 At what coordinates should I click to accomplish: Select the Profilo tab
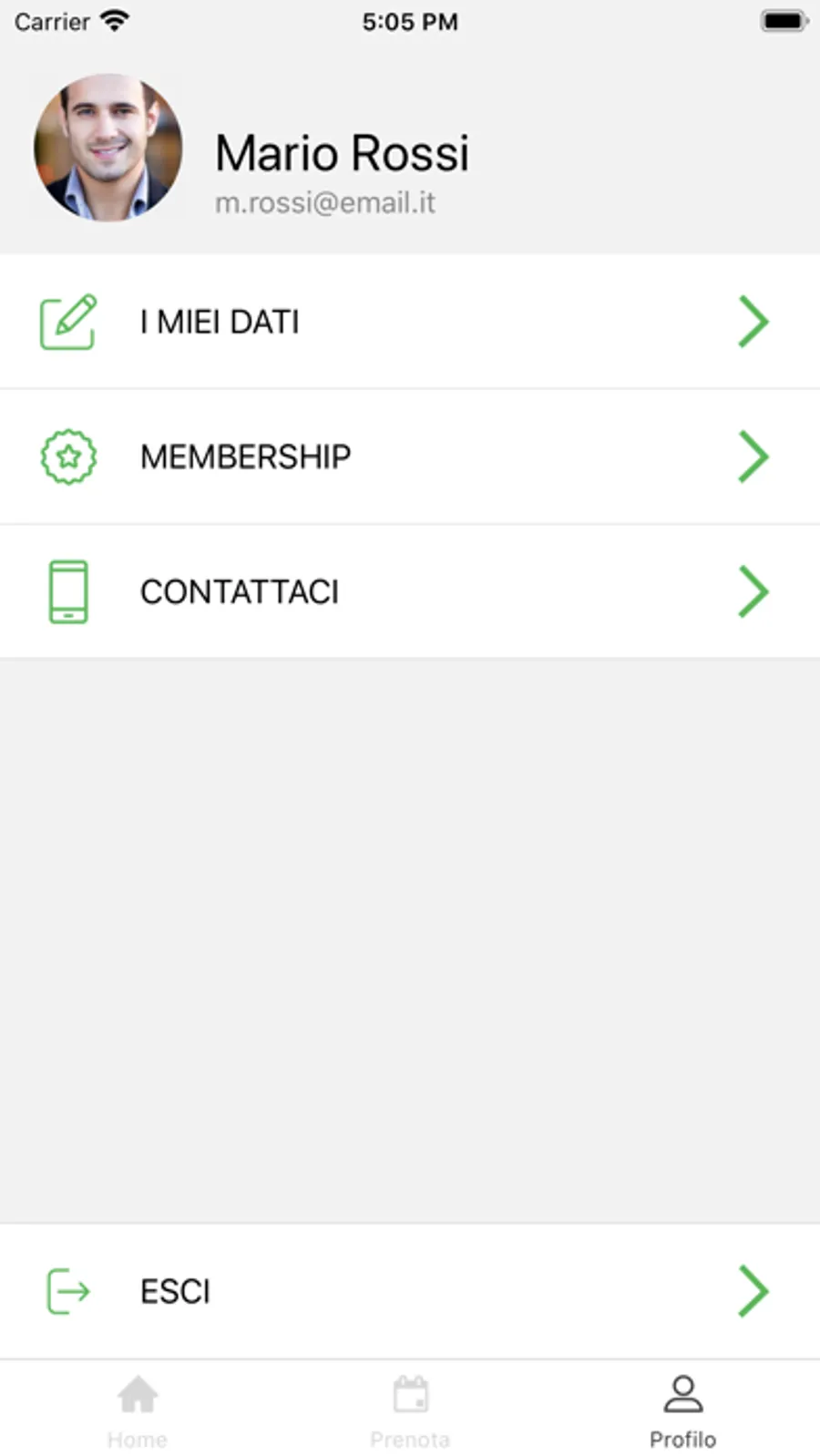[x=682, y=1411]
